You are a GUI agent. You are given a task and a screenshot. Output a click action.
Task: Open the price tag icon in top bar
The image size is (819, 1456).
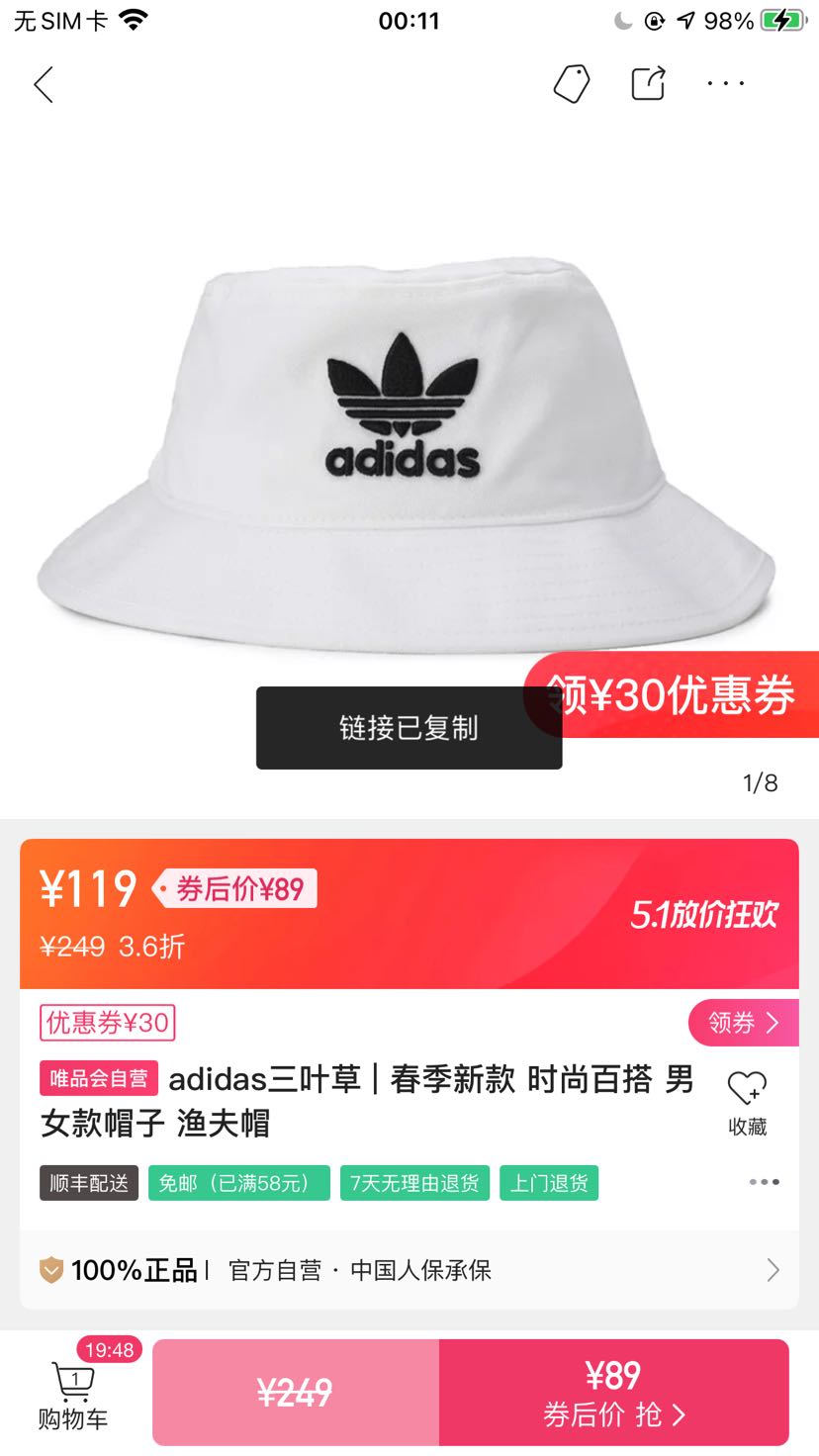(x=571, y=83)
